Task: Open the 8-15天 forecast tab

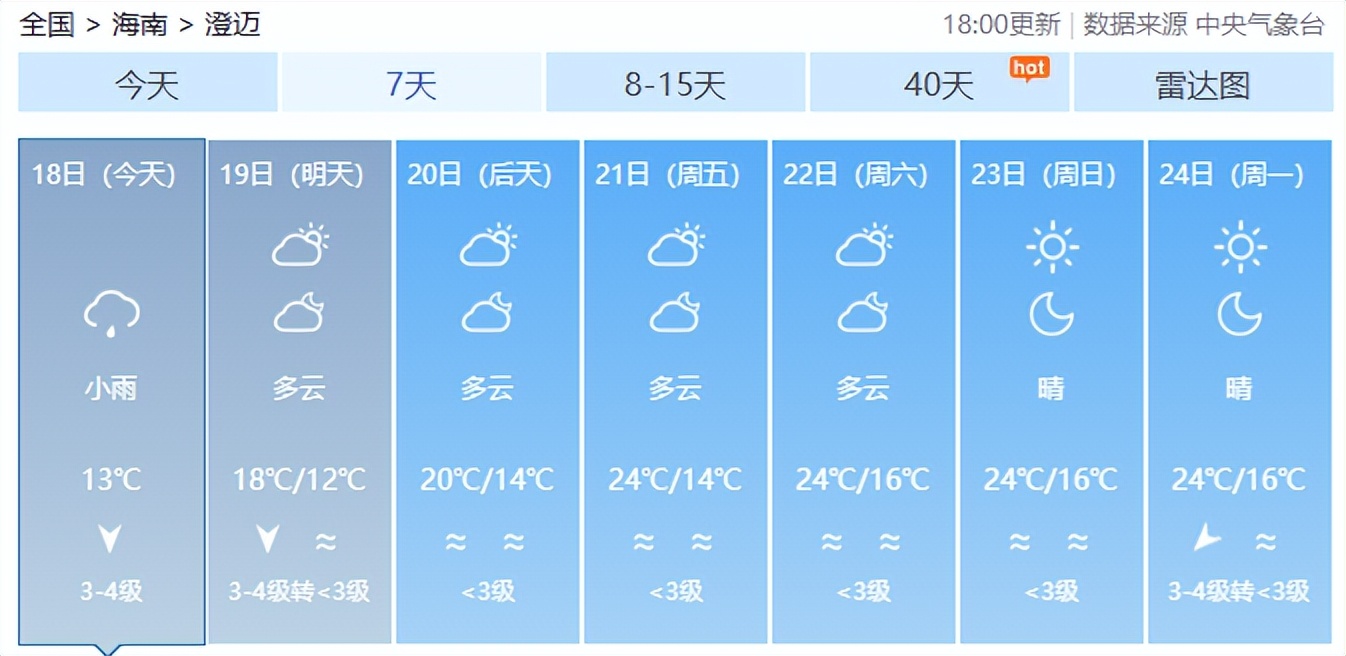Action: pos(675,83)
